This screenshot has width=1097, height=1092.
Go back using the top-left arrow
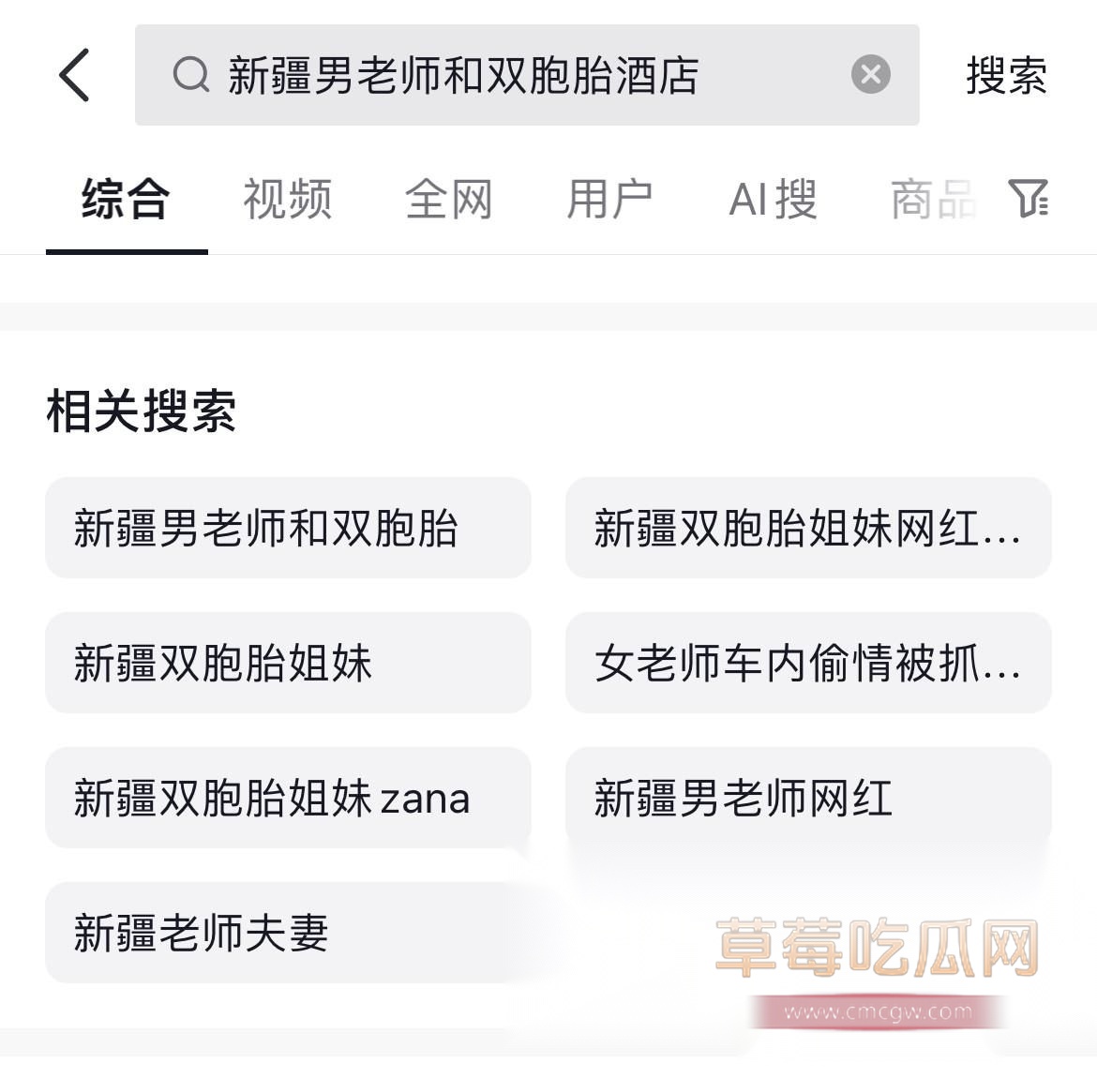(x=75, y=75)
